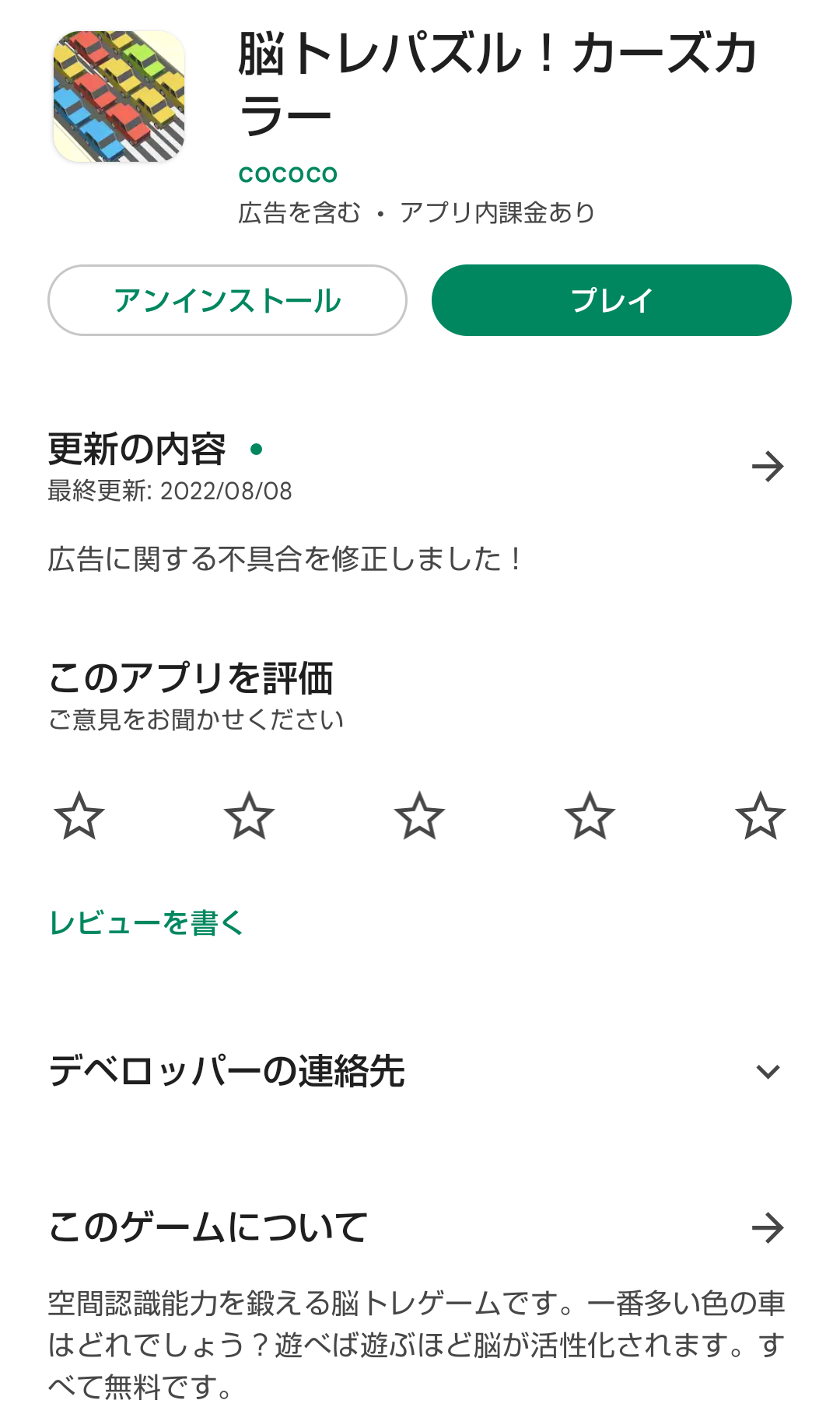The height and width of the screenshot is (1407, 840).
Task: Expand デベロッパーの連絡先 section
Action: [767, 1071]
